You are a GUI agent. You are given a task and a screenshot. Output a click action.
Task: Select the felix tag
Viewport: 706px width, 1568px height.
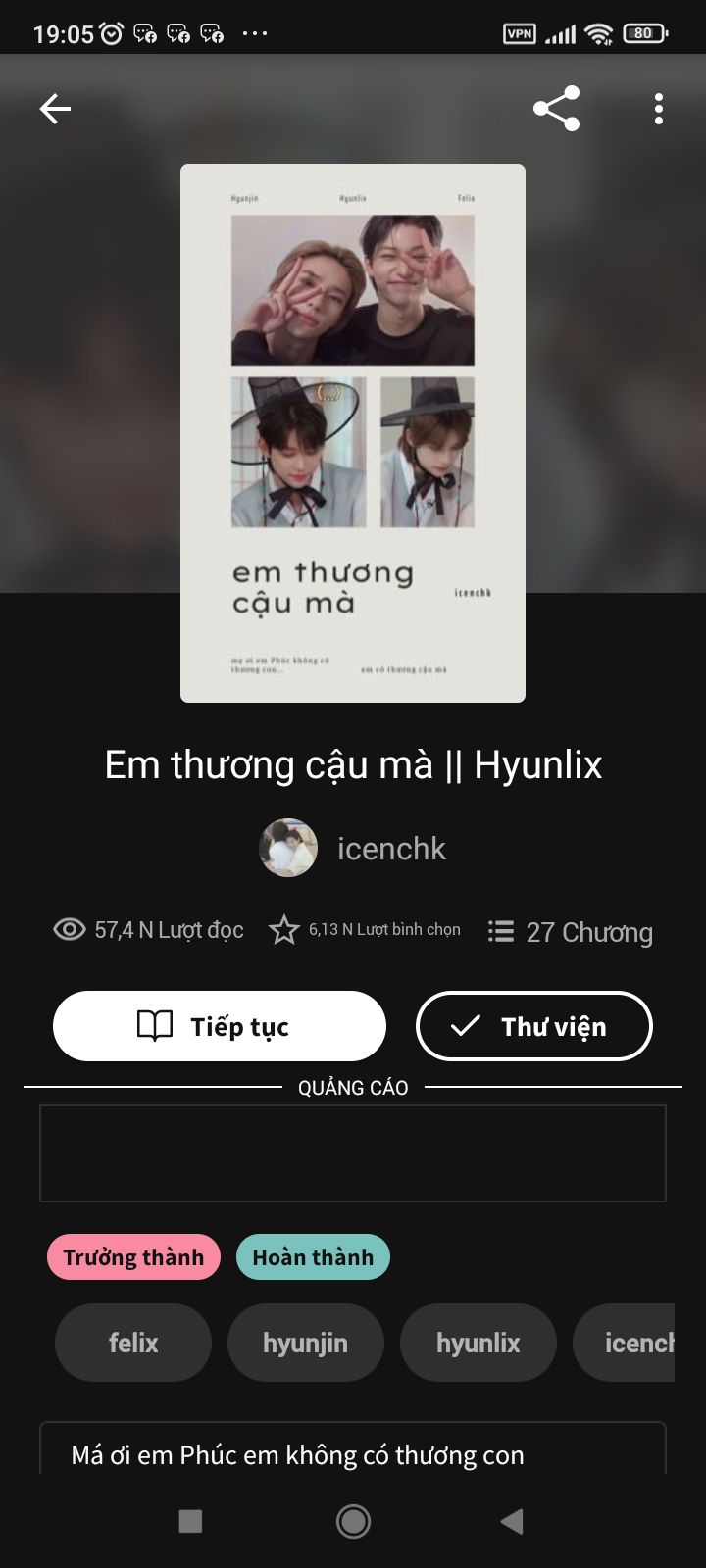(133, 1343)
